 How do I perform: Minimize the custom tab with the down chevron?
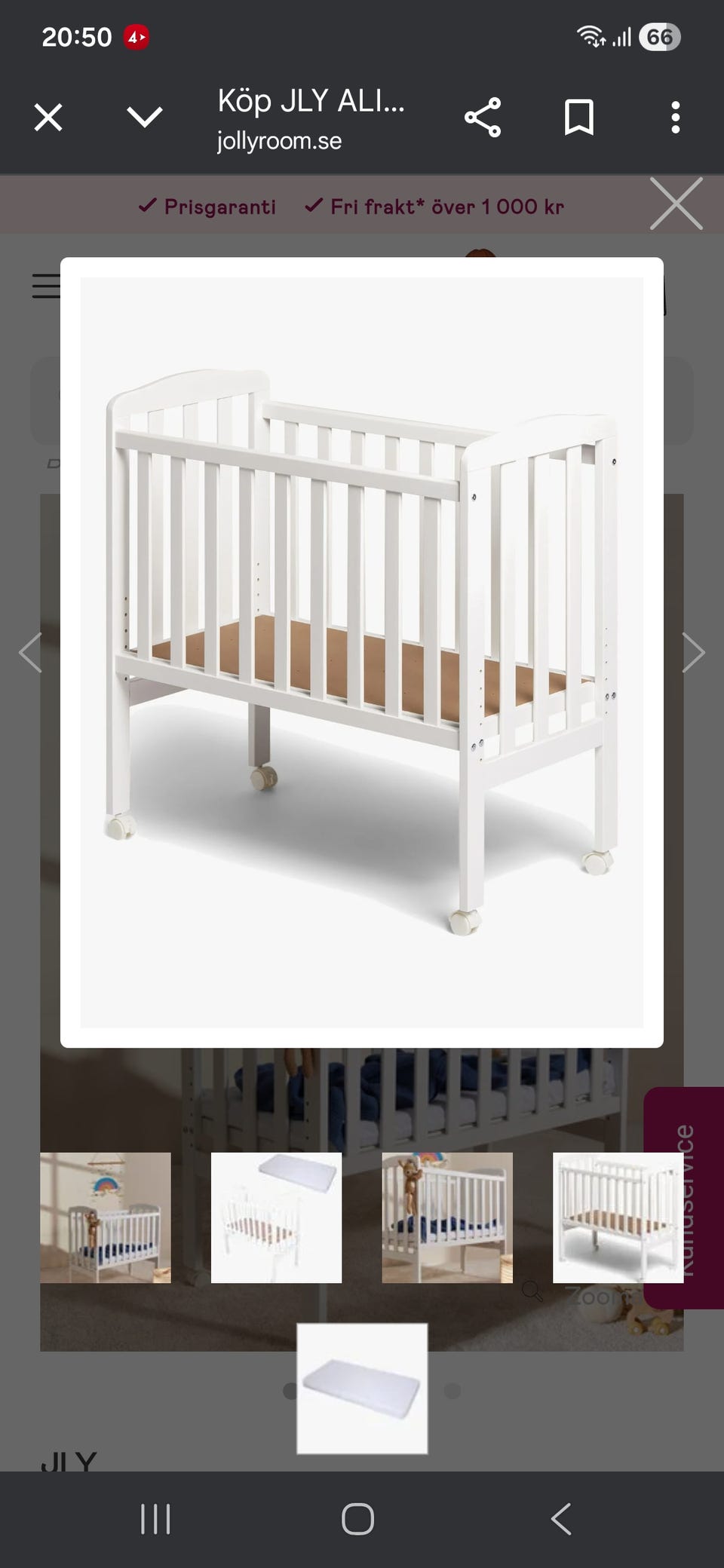[144, 118]
